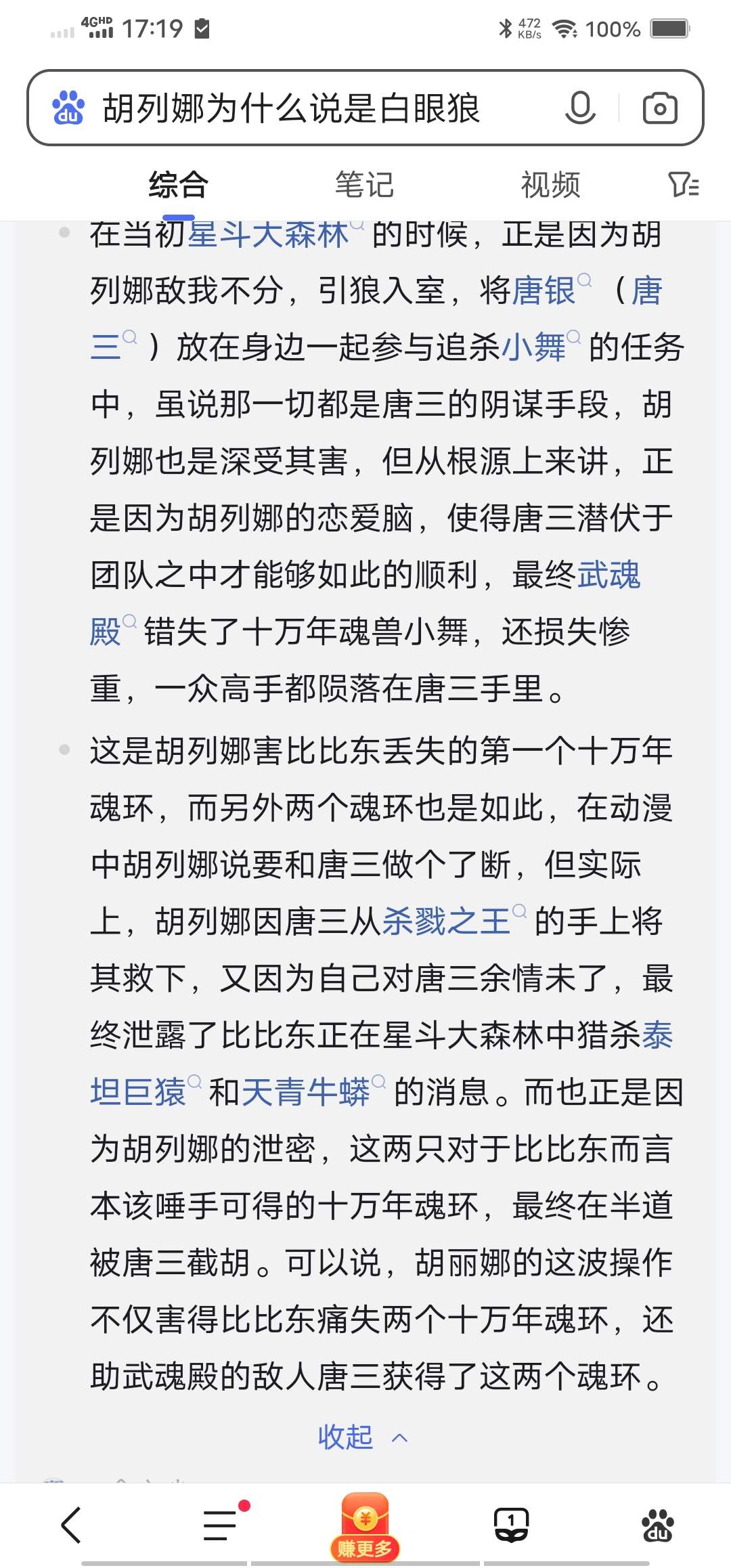Open the window tabs switcher

(x=511, y=1525)
